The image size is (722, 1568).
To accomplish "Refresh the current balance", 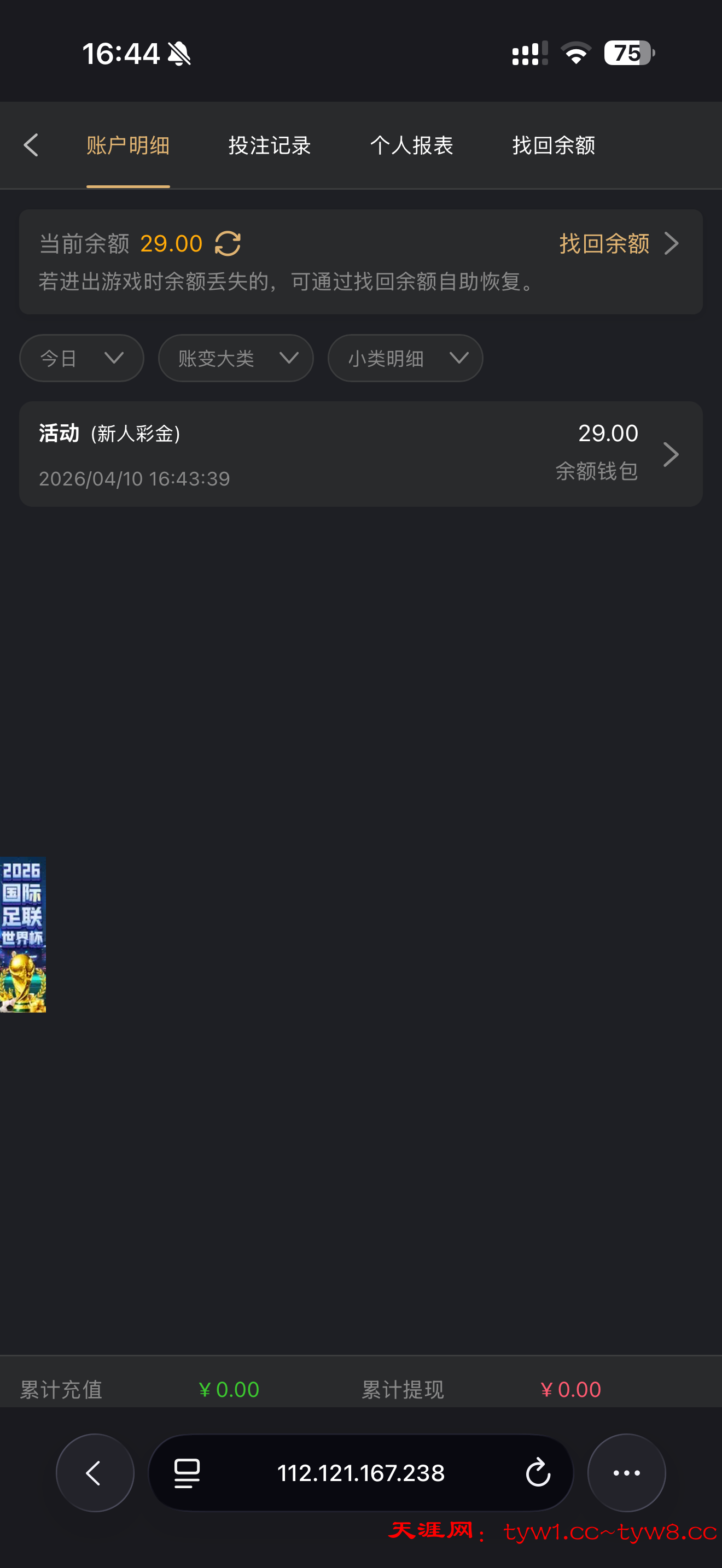I will [228, 243].
